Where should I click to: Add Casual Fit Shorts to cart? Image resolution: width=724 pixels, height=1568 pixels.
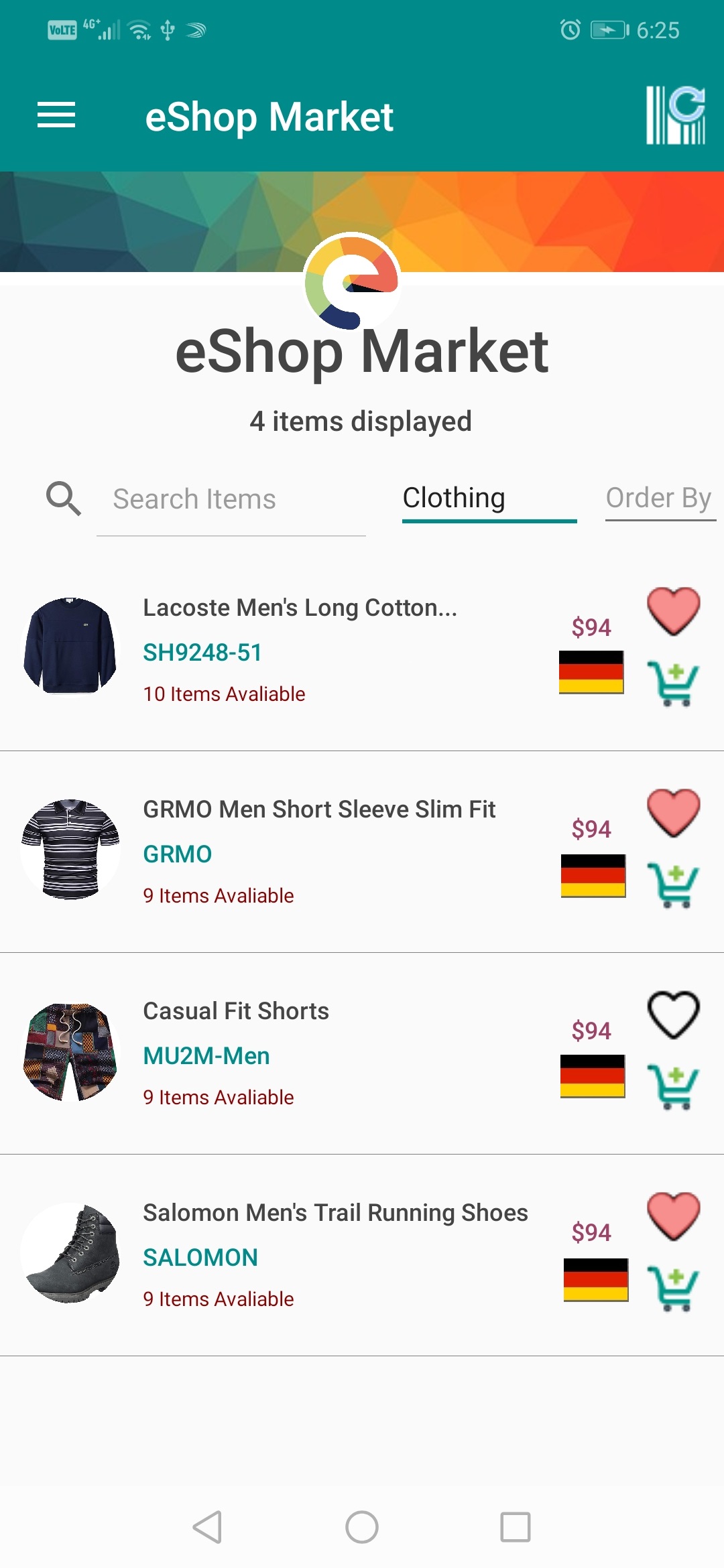click(x=673, y=1086)
